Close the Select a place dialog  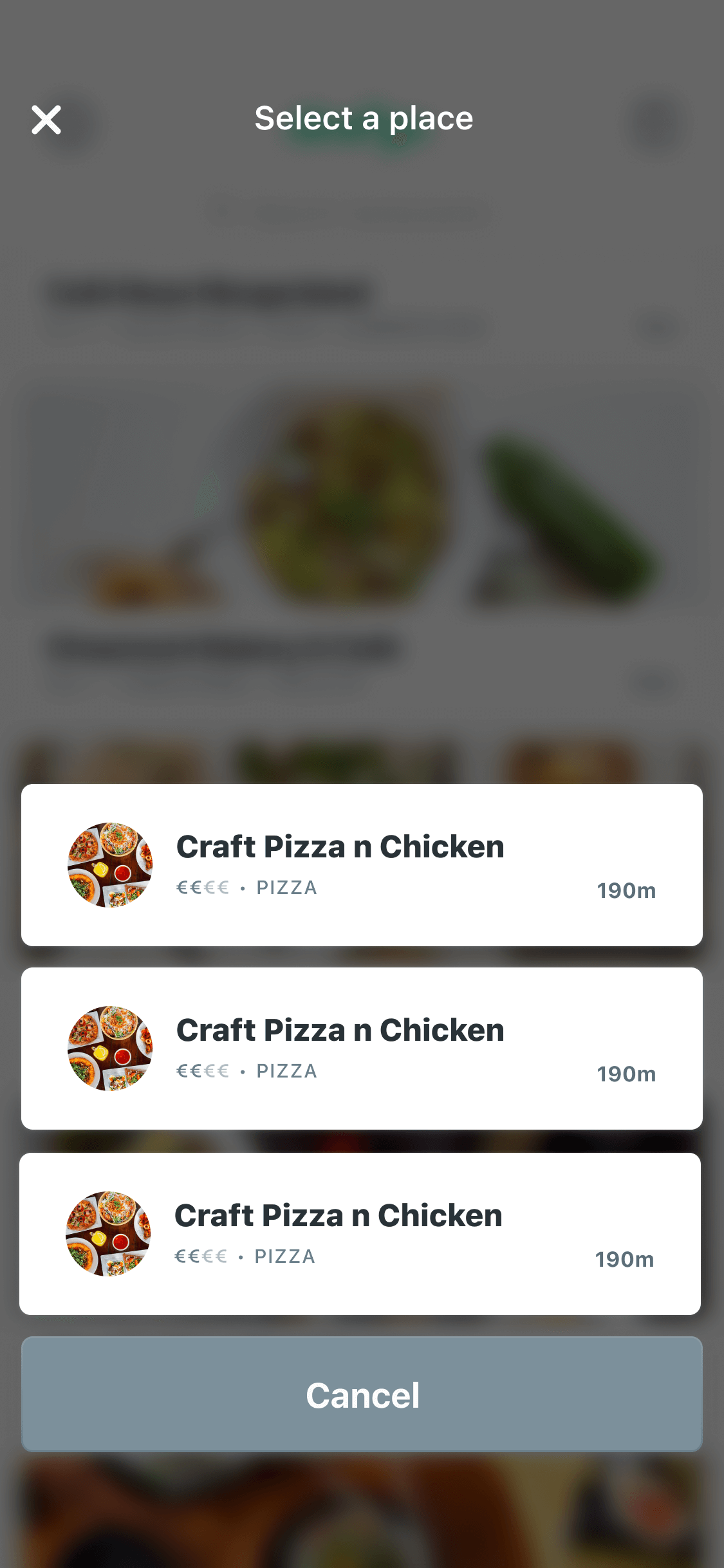pyautogui.click(x=46, y=120)
